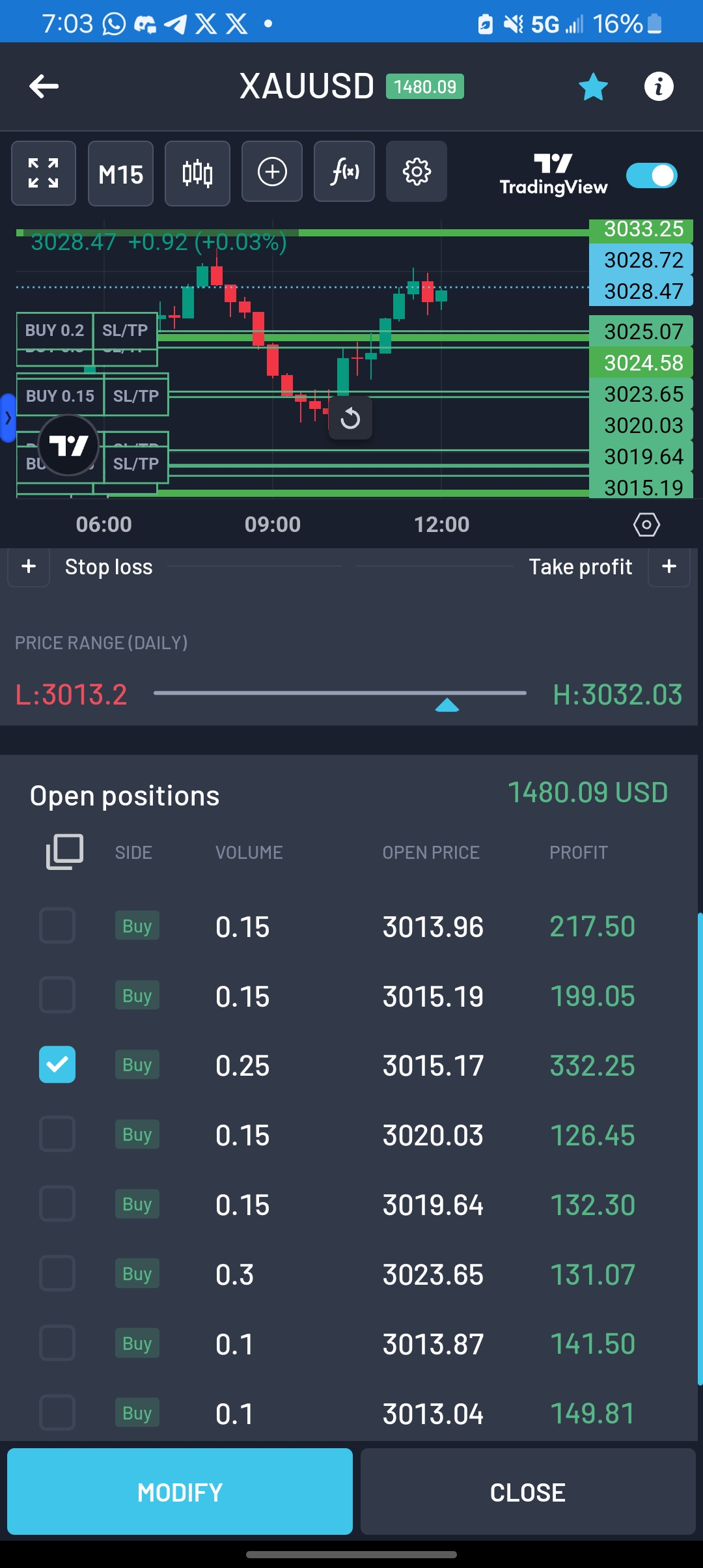Click the MODIFY button
The height and width of the screenshot is (1568, 703).
click(x=180, y=1492)
